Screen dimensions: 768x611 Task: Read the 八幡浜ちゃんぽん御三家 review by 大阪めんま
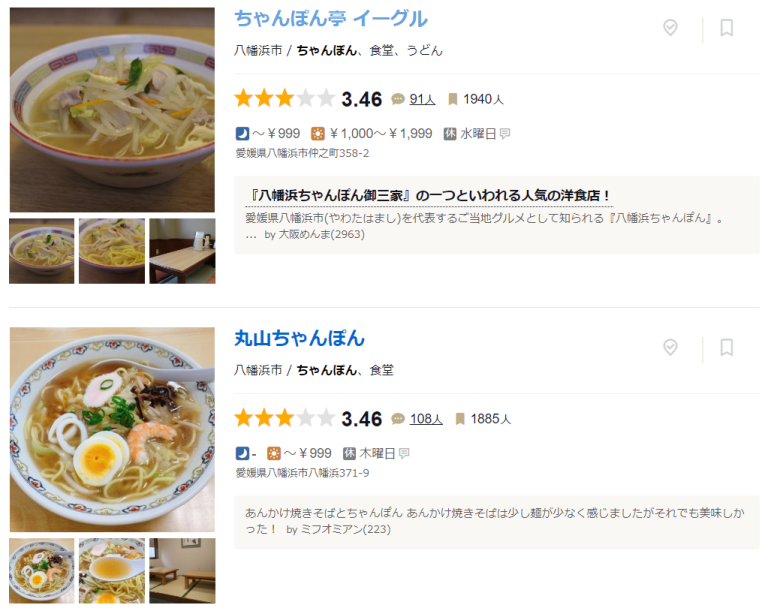428,195
